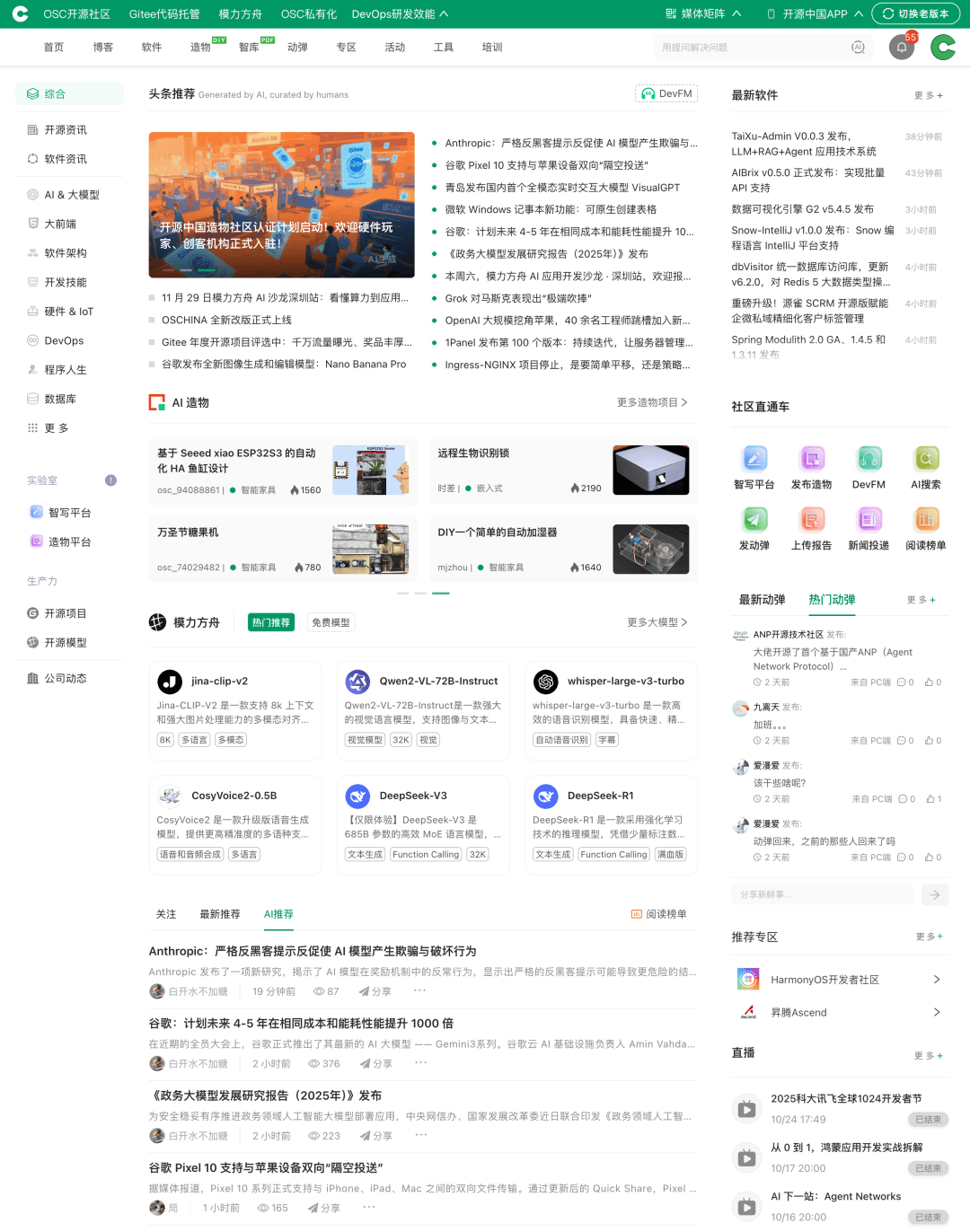The image size is (970, 1232).
Task: Tap the DevFM button
Action: (666, 93)
